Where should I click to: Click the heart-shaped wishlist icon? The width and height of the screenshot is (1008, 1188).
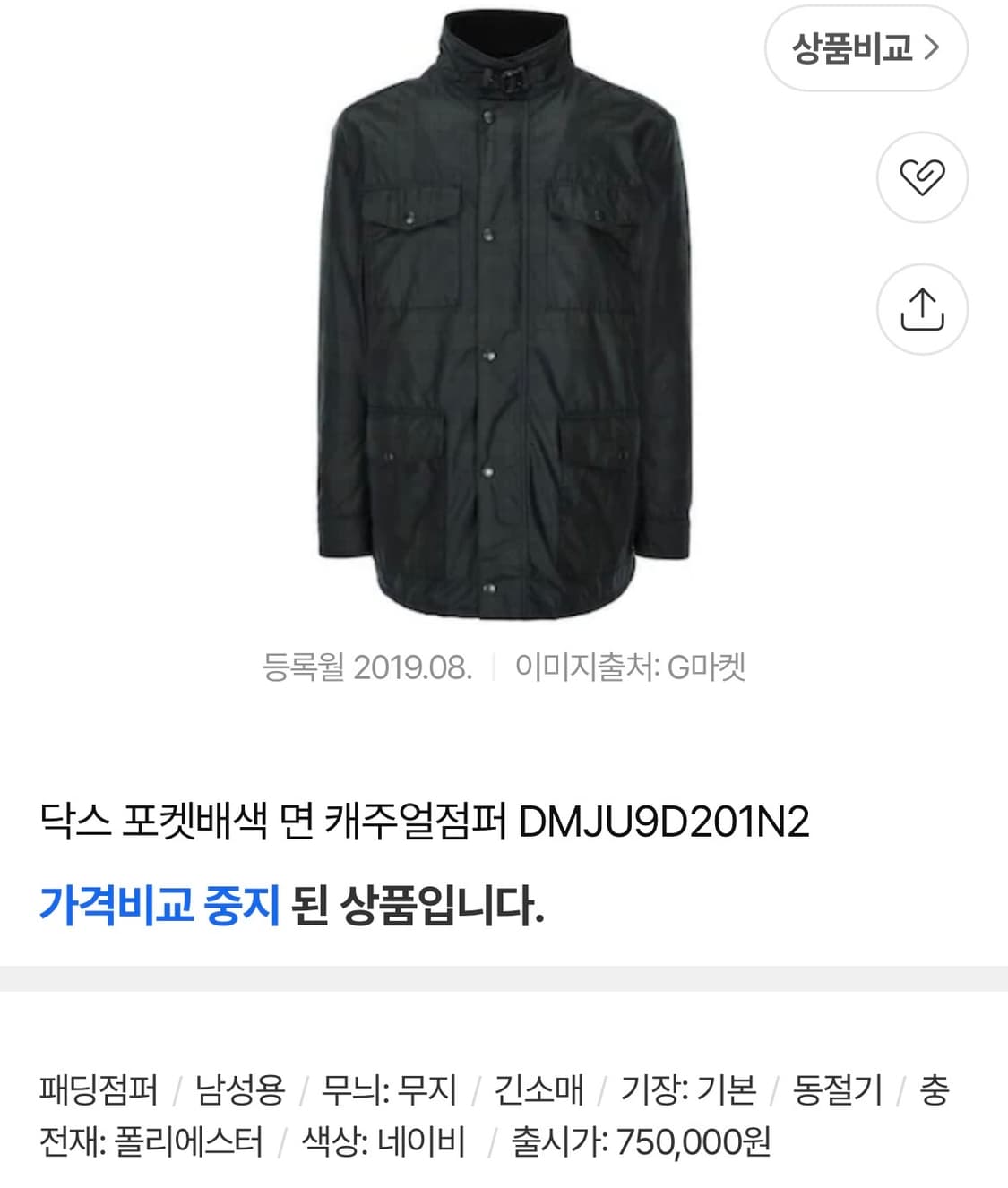tap(922, 177)
